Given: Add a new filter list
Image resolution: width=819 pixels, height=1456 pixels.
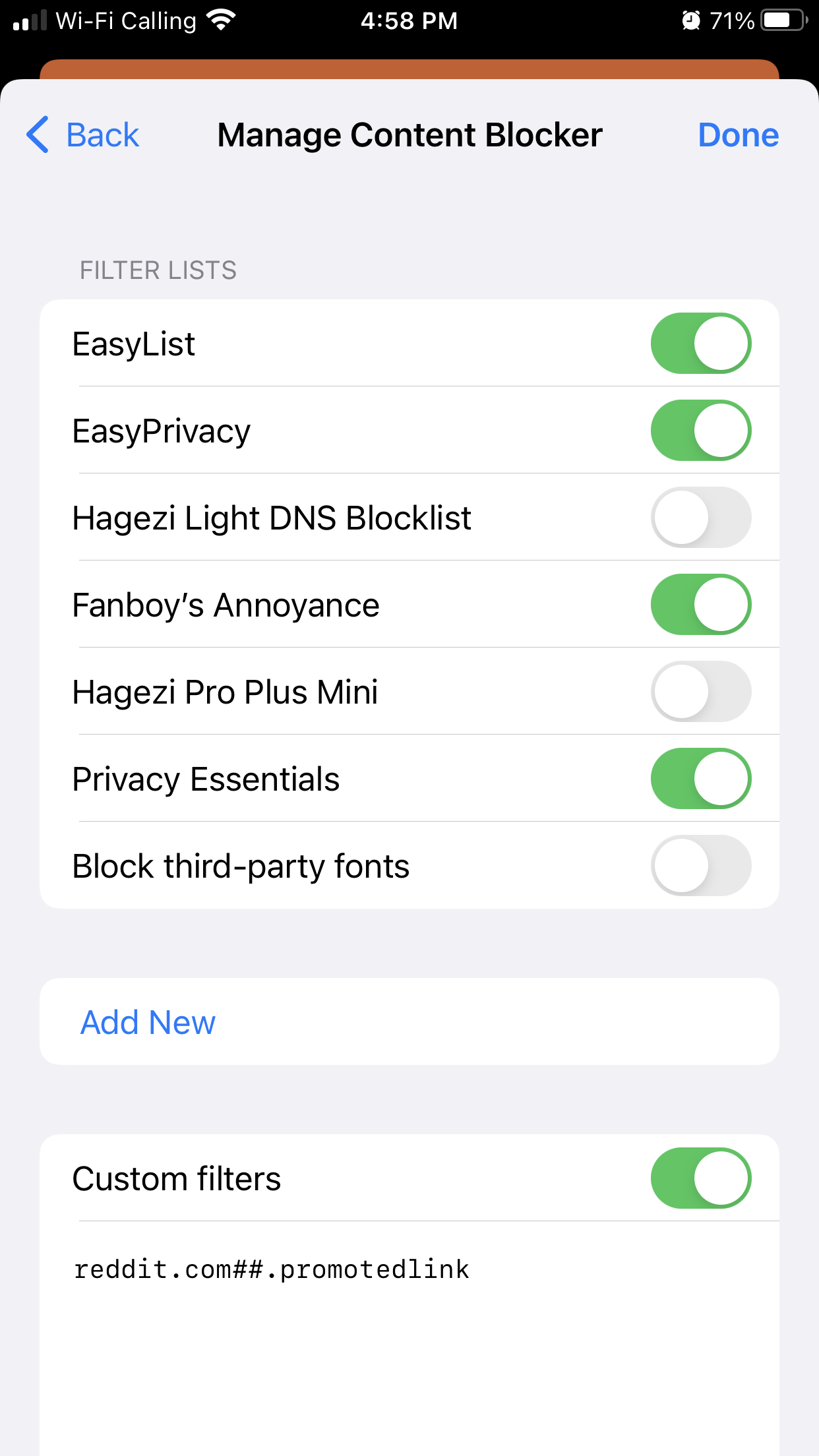Looking at the screenshot, I should [x=148, y=1022].
